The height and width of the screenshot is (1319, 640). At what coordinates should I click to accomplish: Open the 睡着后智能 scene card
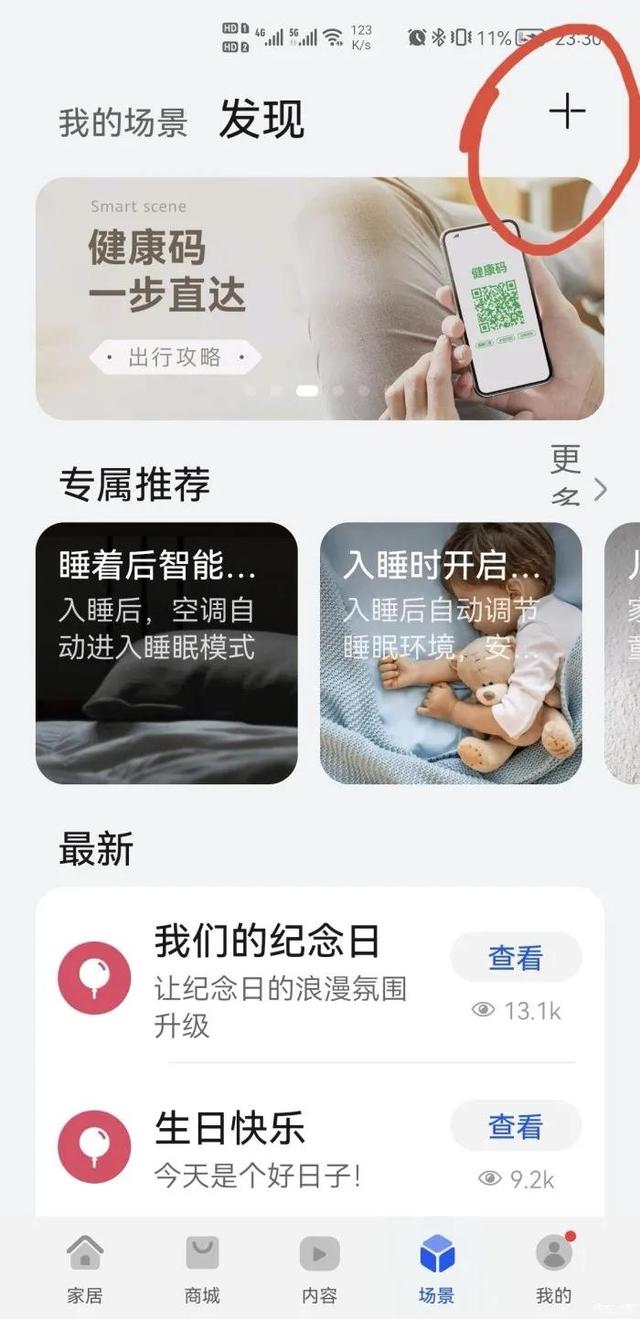click(x=167, y=653)
